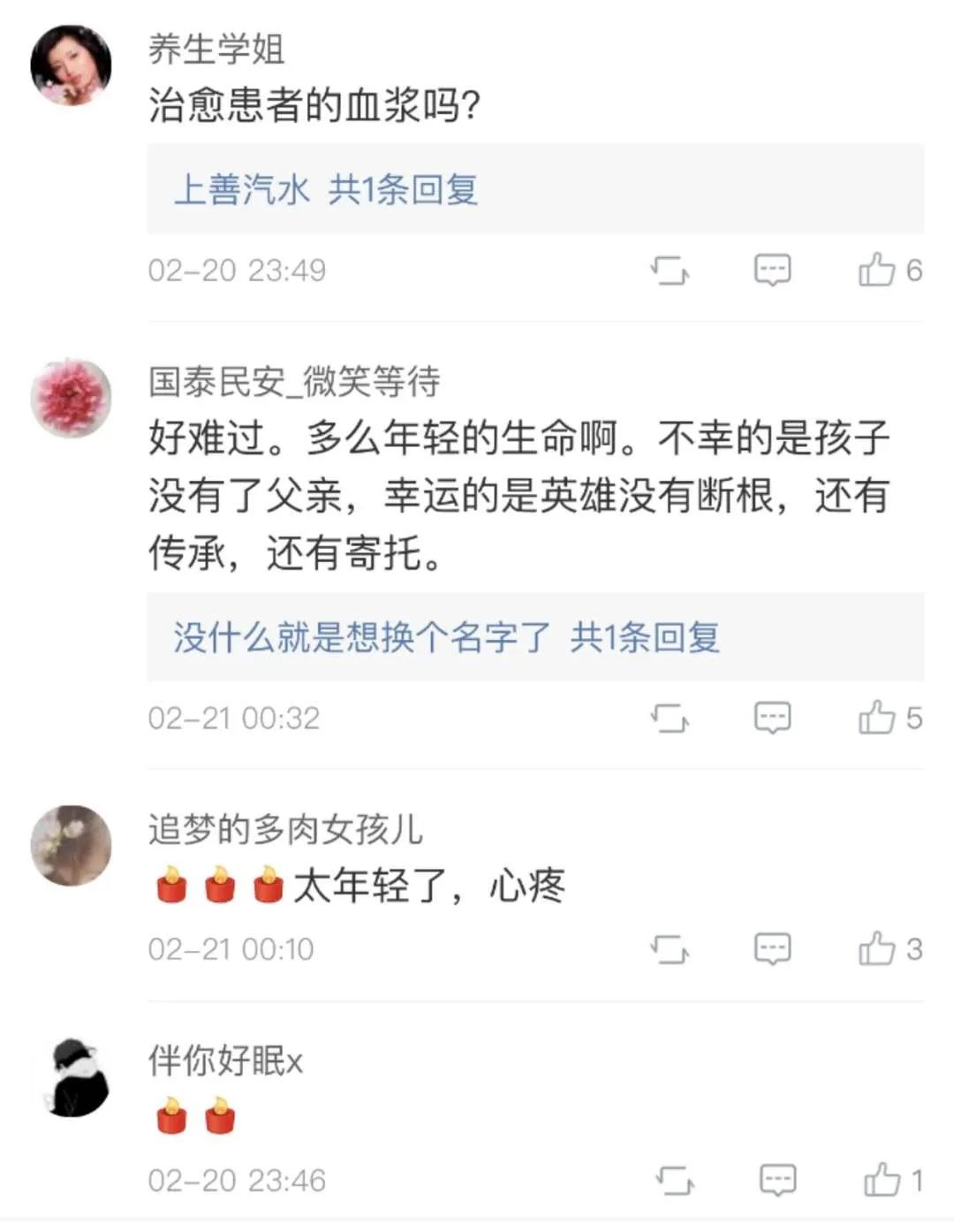The height and width of the screenshot is (1232, 954).
Task: Click the repost icon below 国泰民安_微笑等待's comment
Action: click(674, 719)
